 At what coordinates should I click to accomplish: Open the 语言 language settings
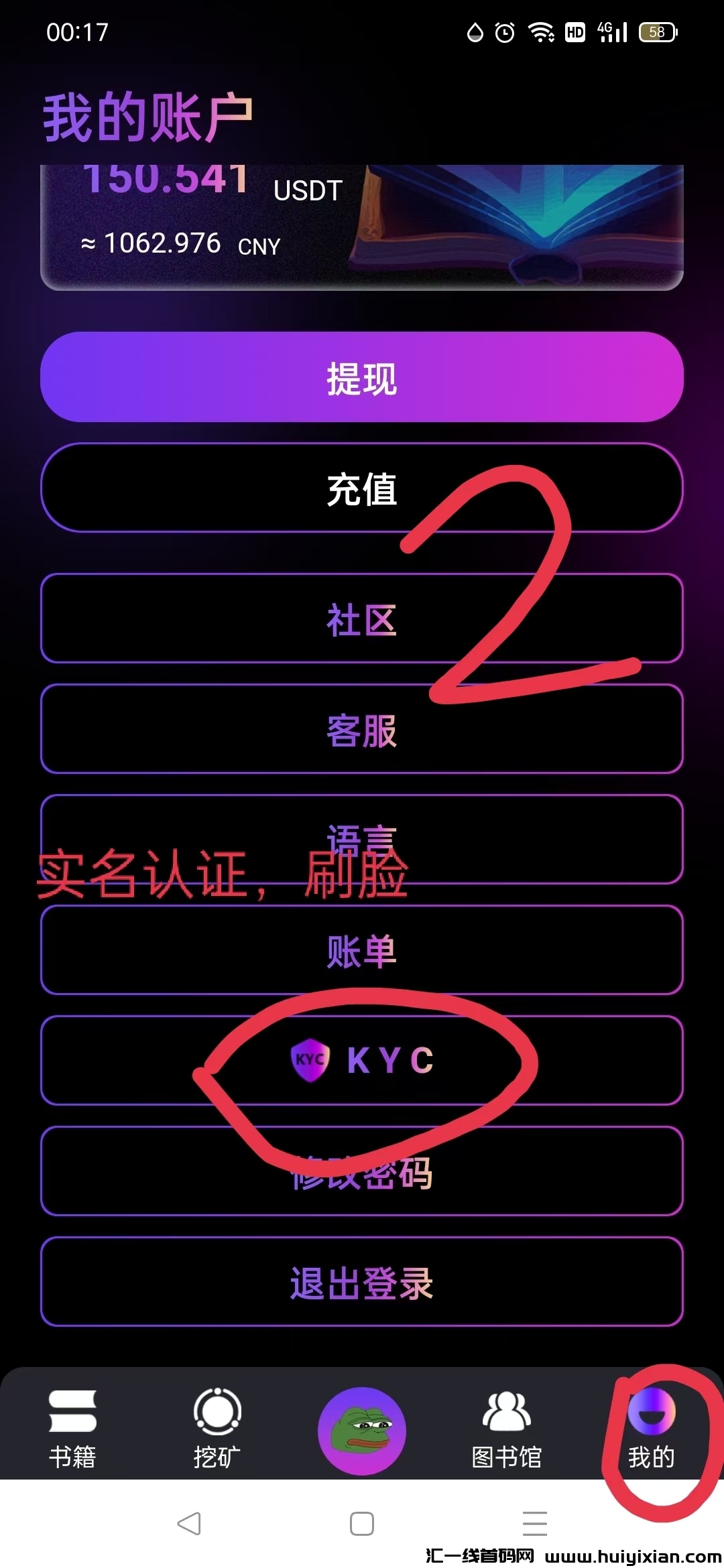coord(362,839)
